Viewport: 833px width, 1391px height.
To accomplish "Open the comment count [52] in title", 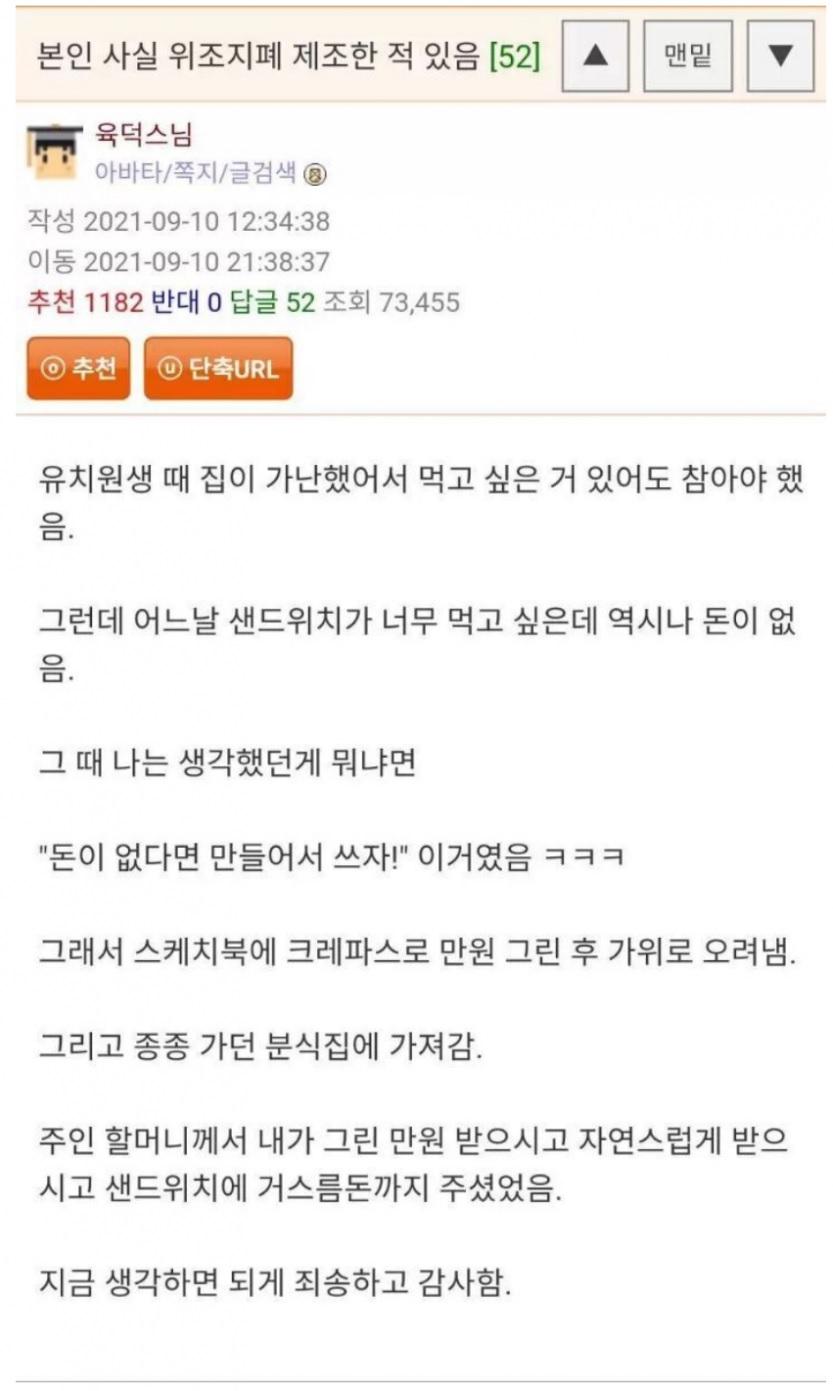I will click(514, 57).
